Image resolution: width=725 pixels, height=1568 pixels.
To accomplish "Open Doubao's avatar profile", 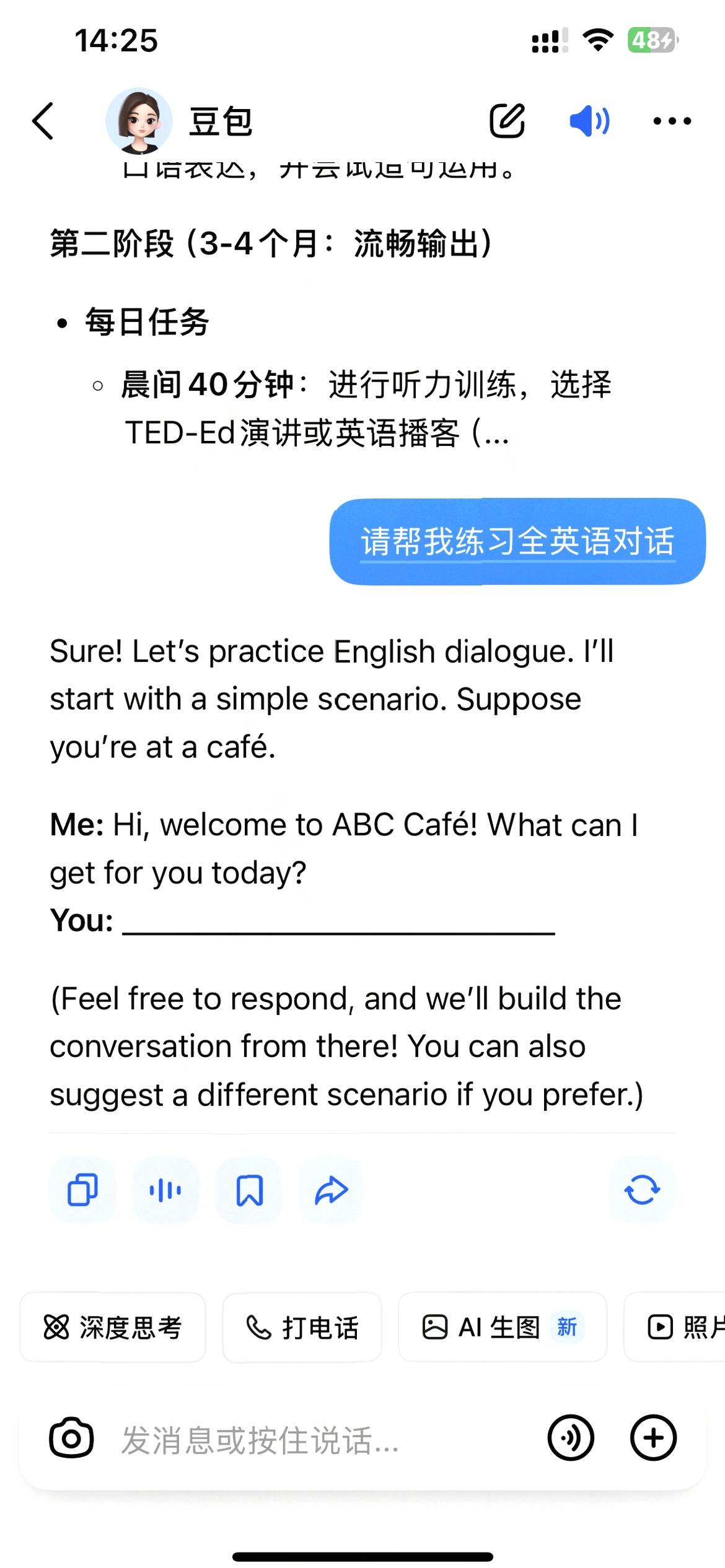I will coord(139,121).
